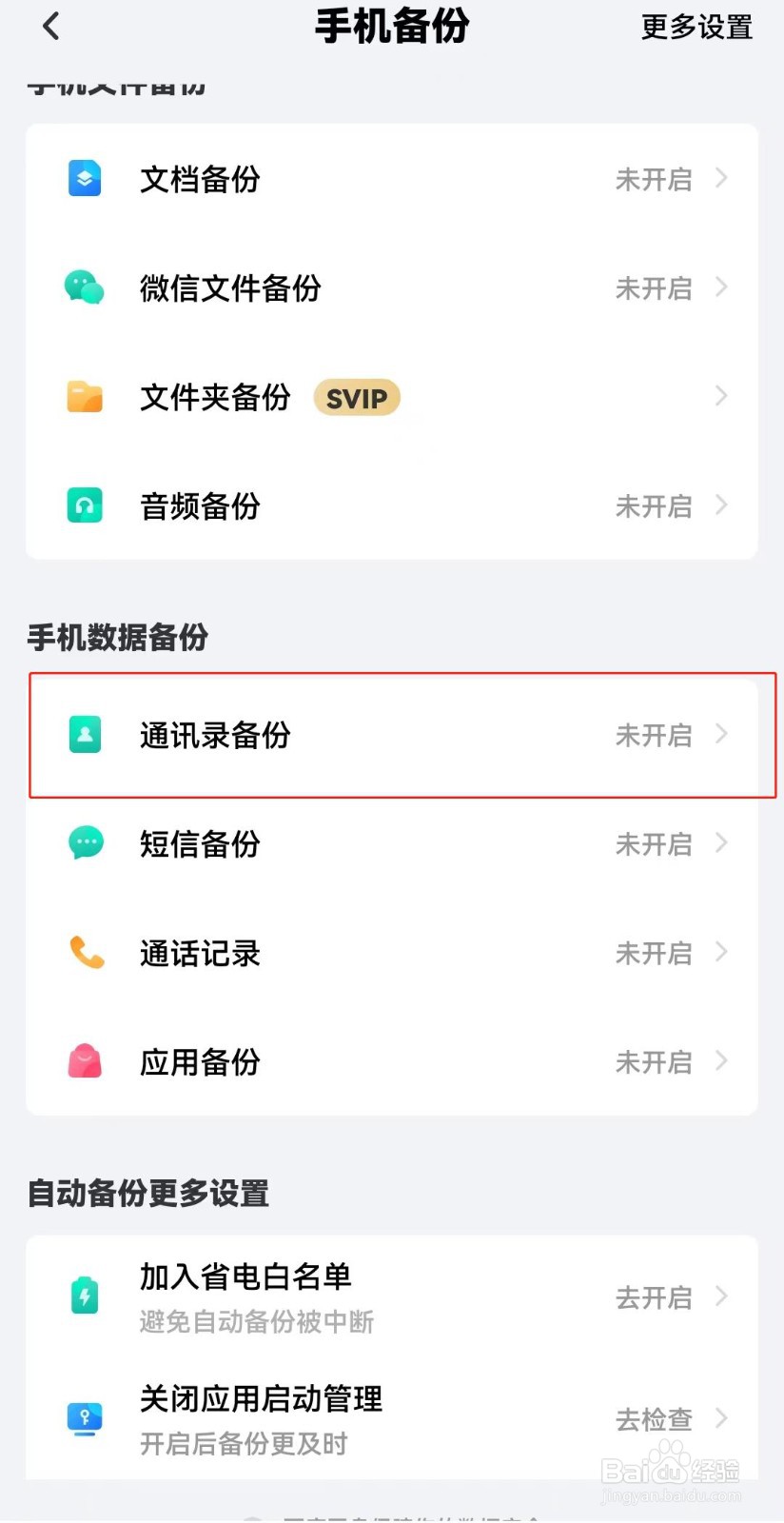This screenshot has height=1523, width=784.
Task: Tap the back arrow at top left
Action: point(50,27)
